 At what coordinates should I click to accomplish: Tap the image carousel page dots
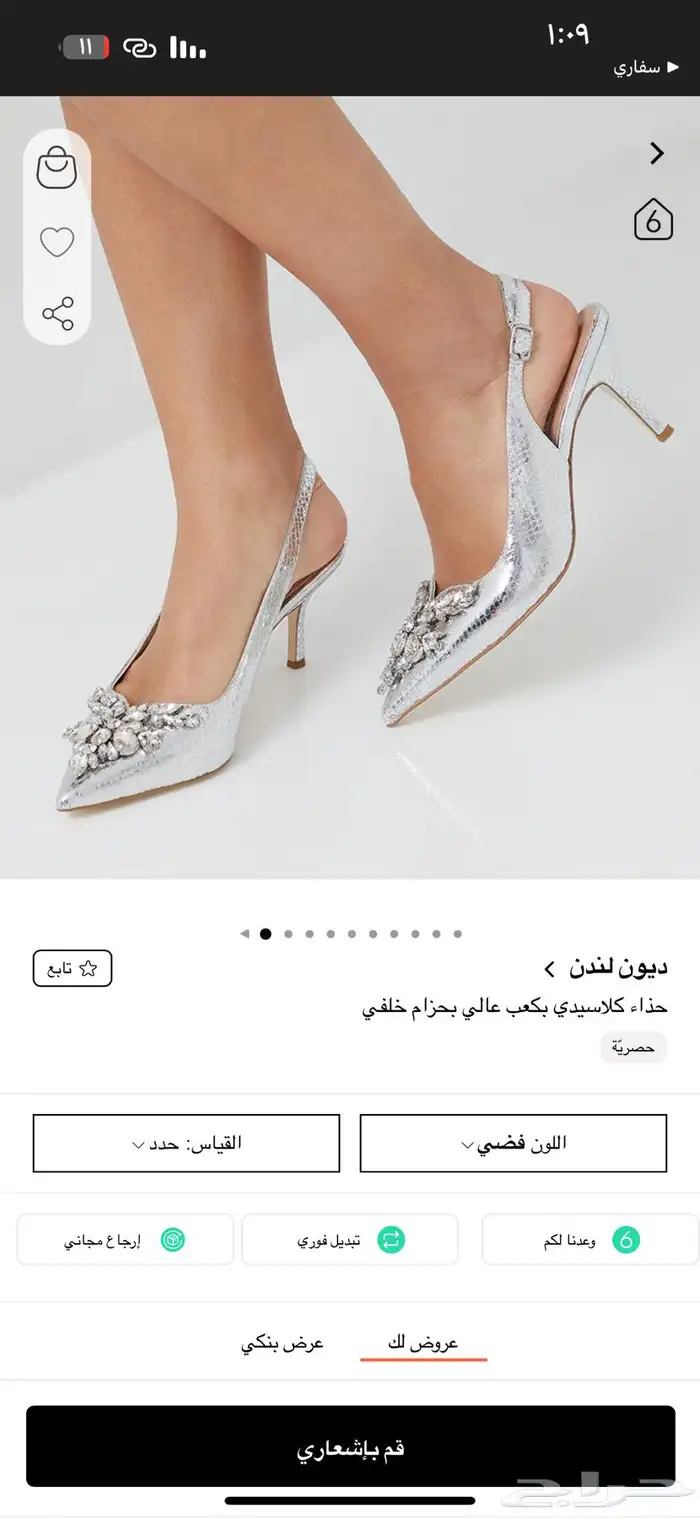pos(350,934)
